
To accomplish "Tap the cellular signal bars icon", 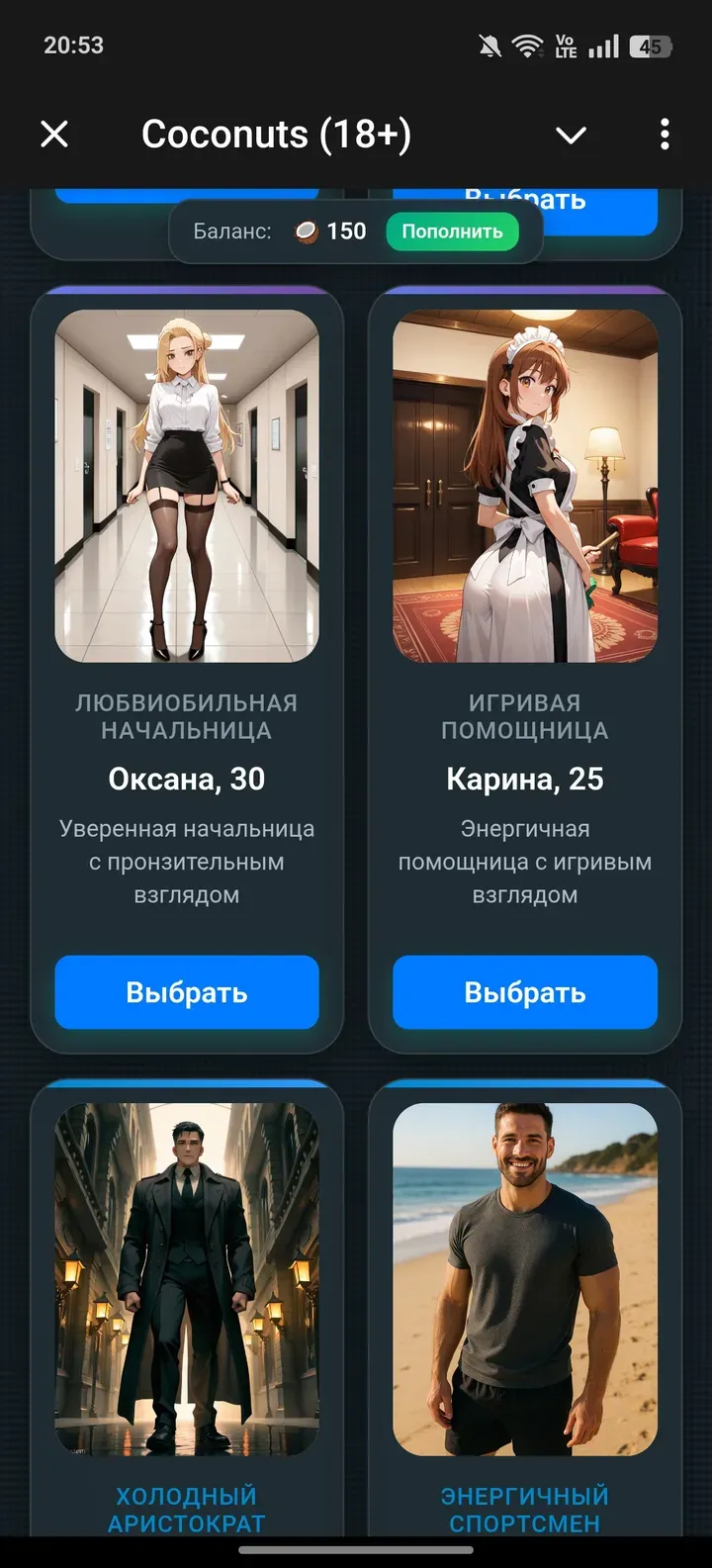I will (x=604, y=44).
